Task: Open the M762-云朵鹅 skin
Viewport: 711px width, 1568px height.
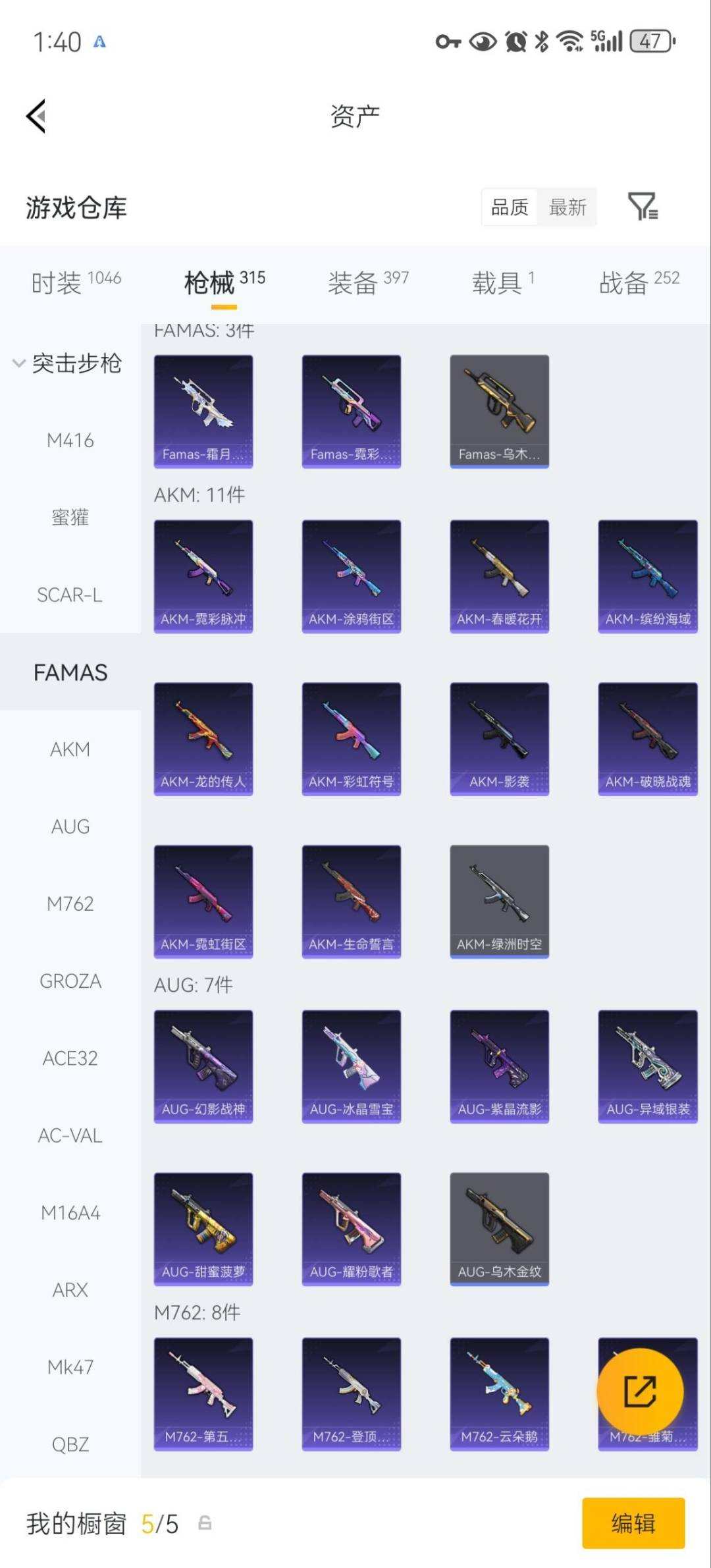Action: [x=500, y=1393]
